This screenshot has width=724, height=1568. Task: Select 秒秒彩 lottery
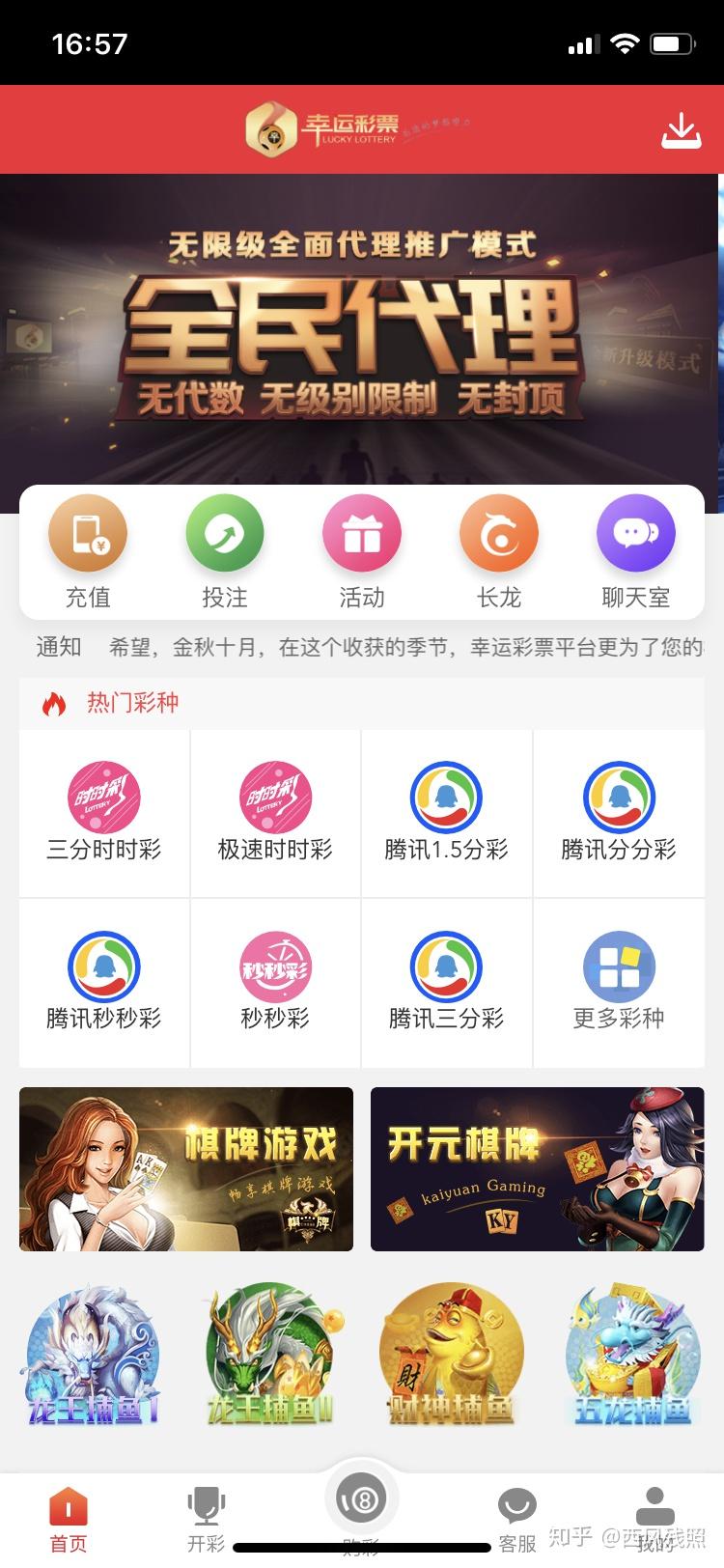[275, 983]
